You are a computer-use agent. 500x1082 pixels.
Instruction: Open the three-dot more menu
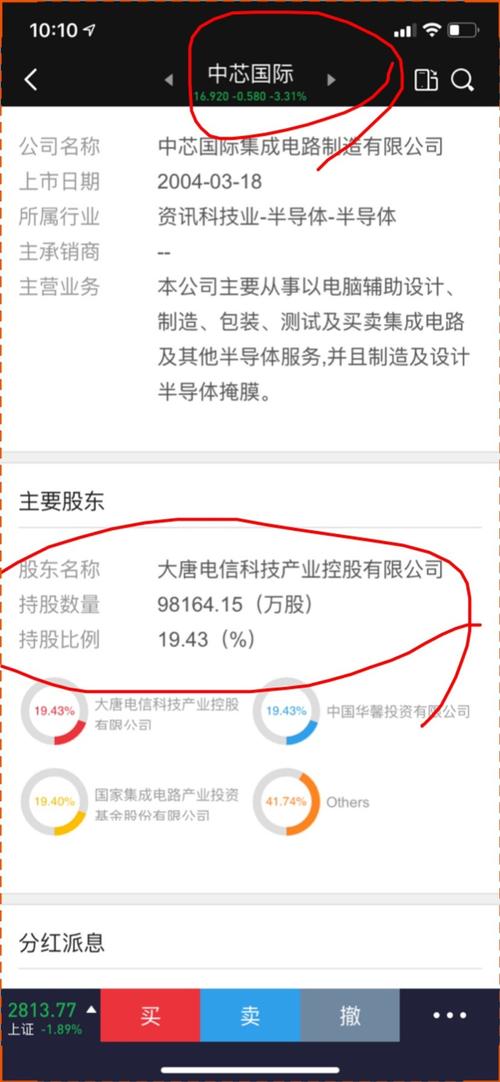point(450,1016)
